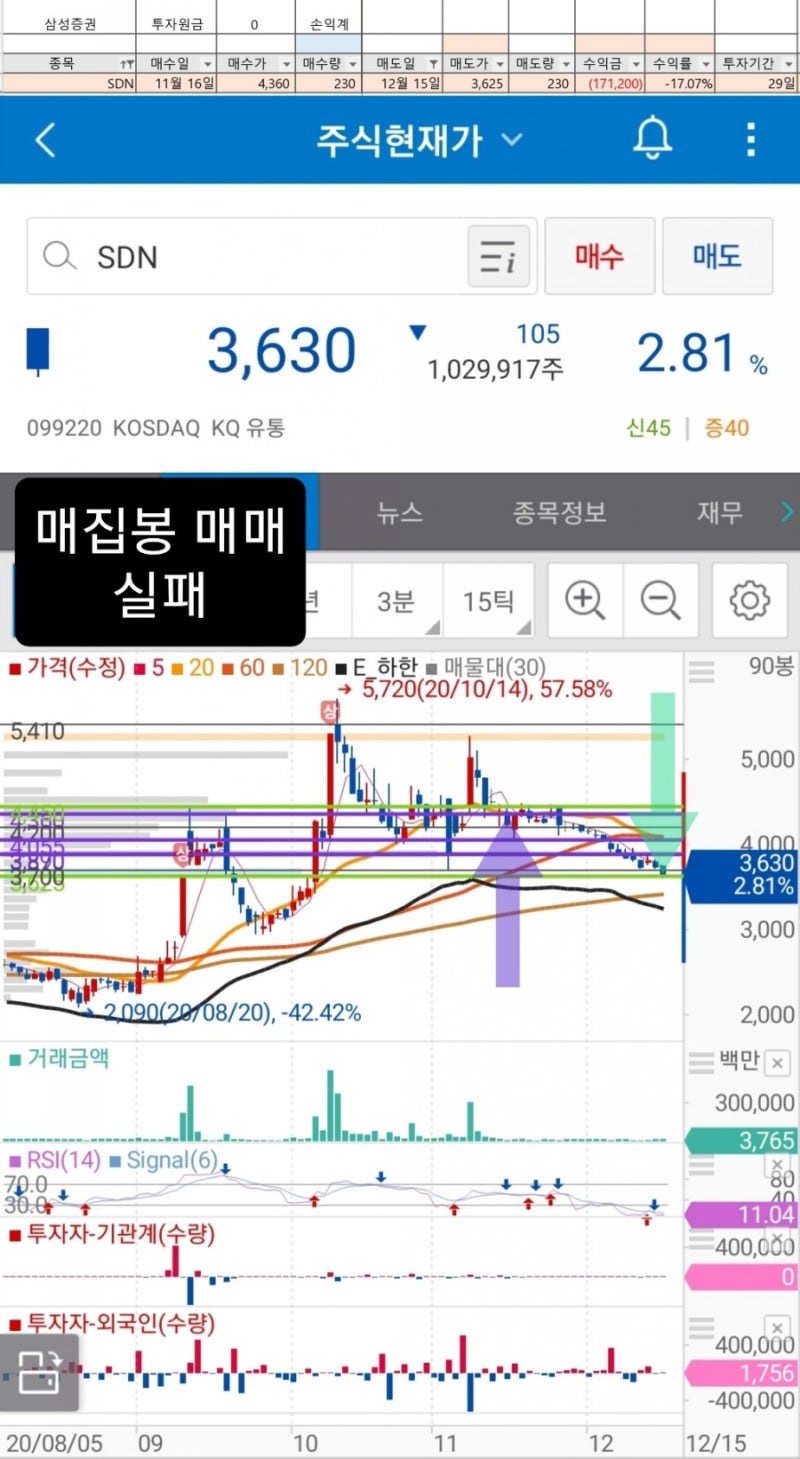
Task: Switch to the 뉴스 tab
Action: point(401,511)
